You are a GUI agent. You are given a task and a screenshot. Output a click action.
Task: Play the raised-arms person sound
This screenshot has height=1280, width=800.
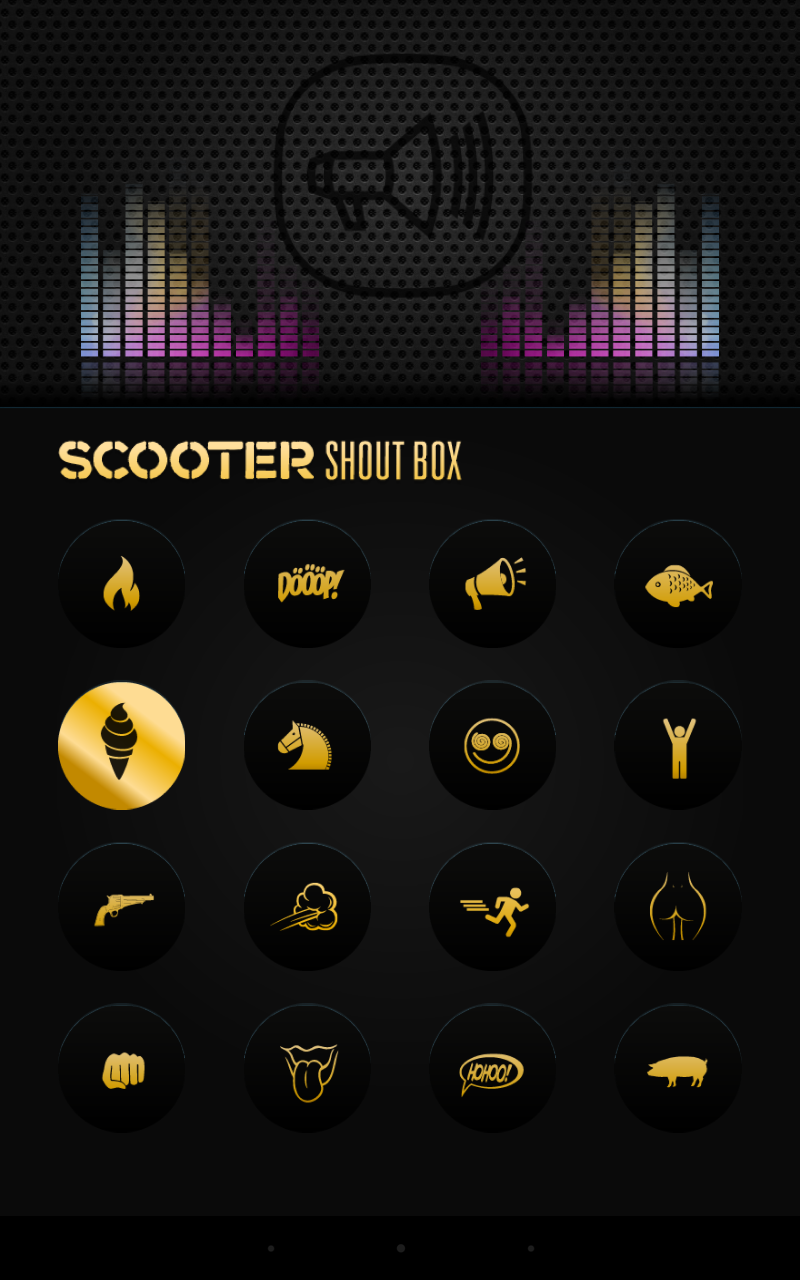pos(678,746)
